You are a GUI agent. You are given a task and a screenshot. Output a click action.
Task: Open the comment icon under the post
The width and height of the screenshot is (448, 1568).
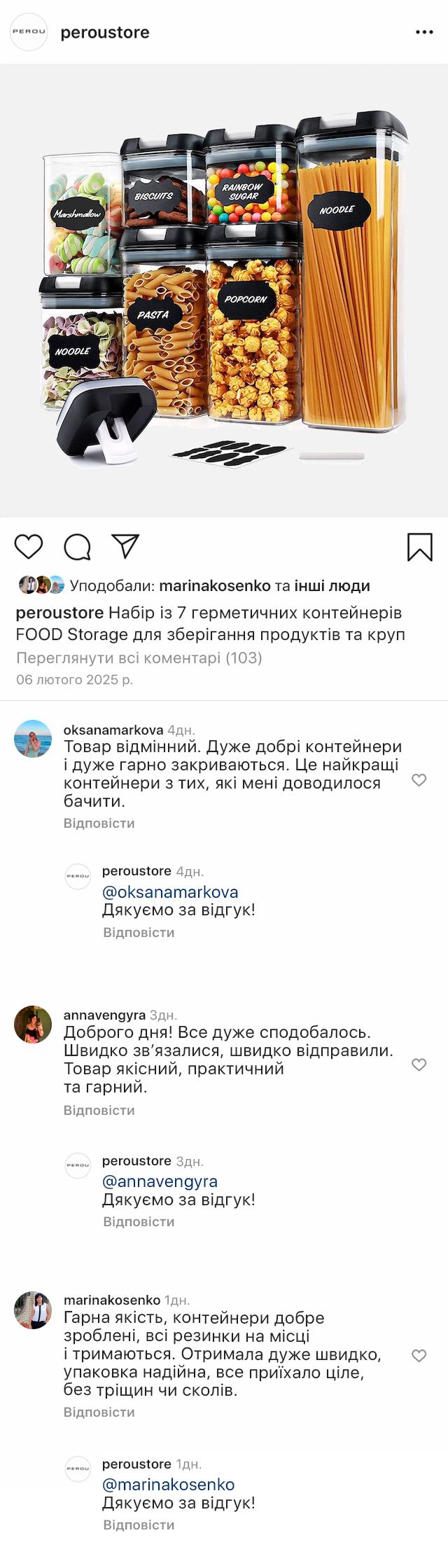tap(77, 546)
